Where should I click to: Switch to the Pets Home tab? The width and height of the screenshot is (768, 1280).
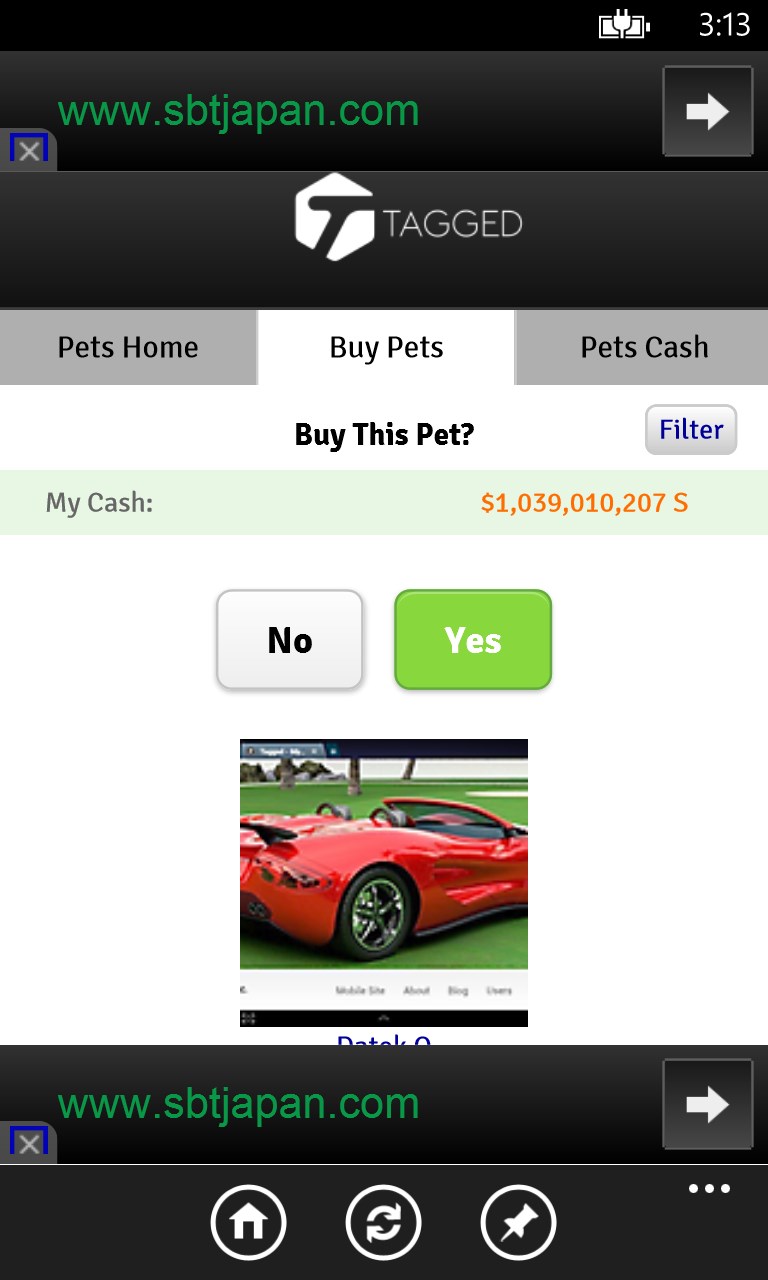(128, 347)
